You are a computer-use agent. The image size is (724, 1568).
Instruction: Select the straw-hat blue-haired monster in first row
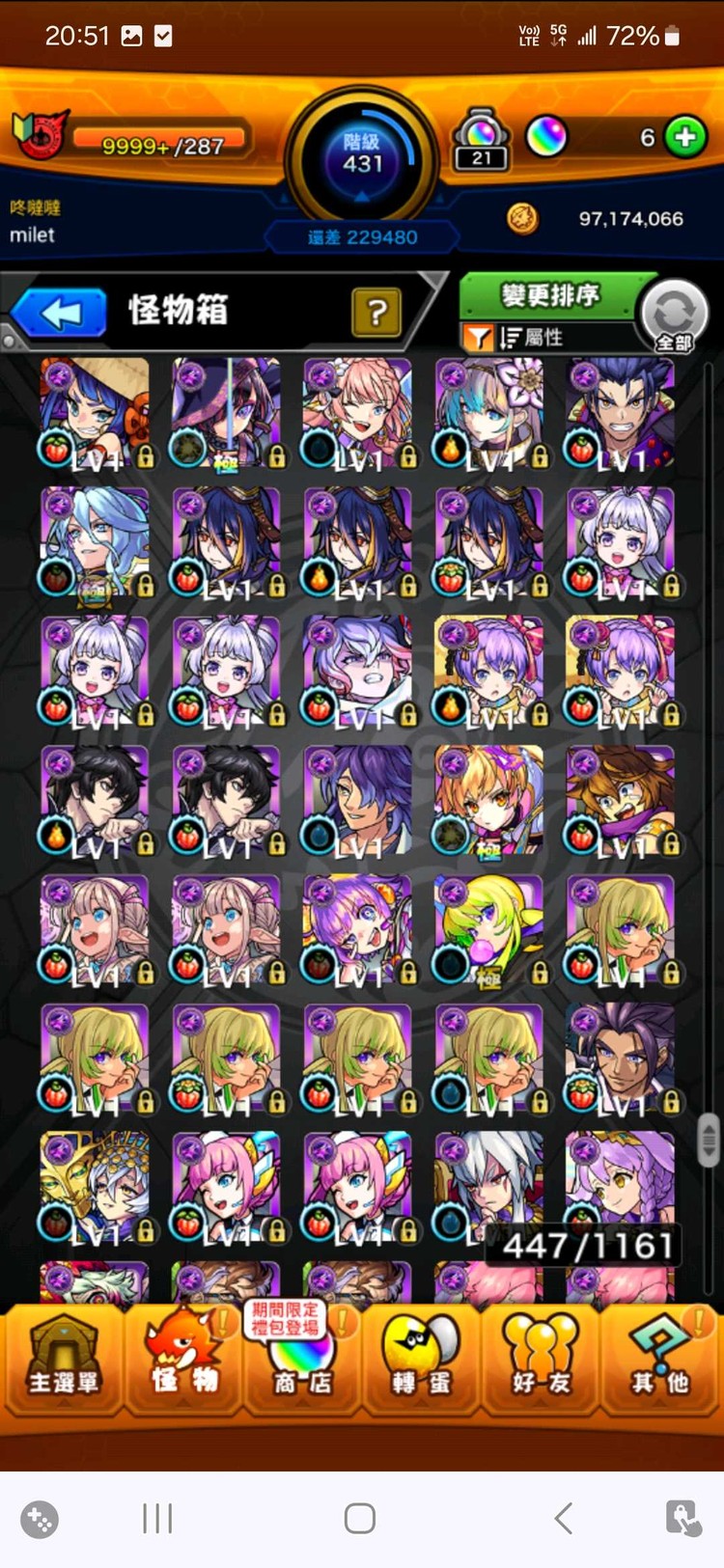[95, 413]
